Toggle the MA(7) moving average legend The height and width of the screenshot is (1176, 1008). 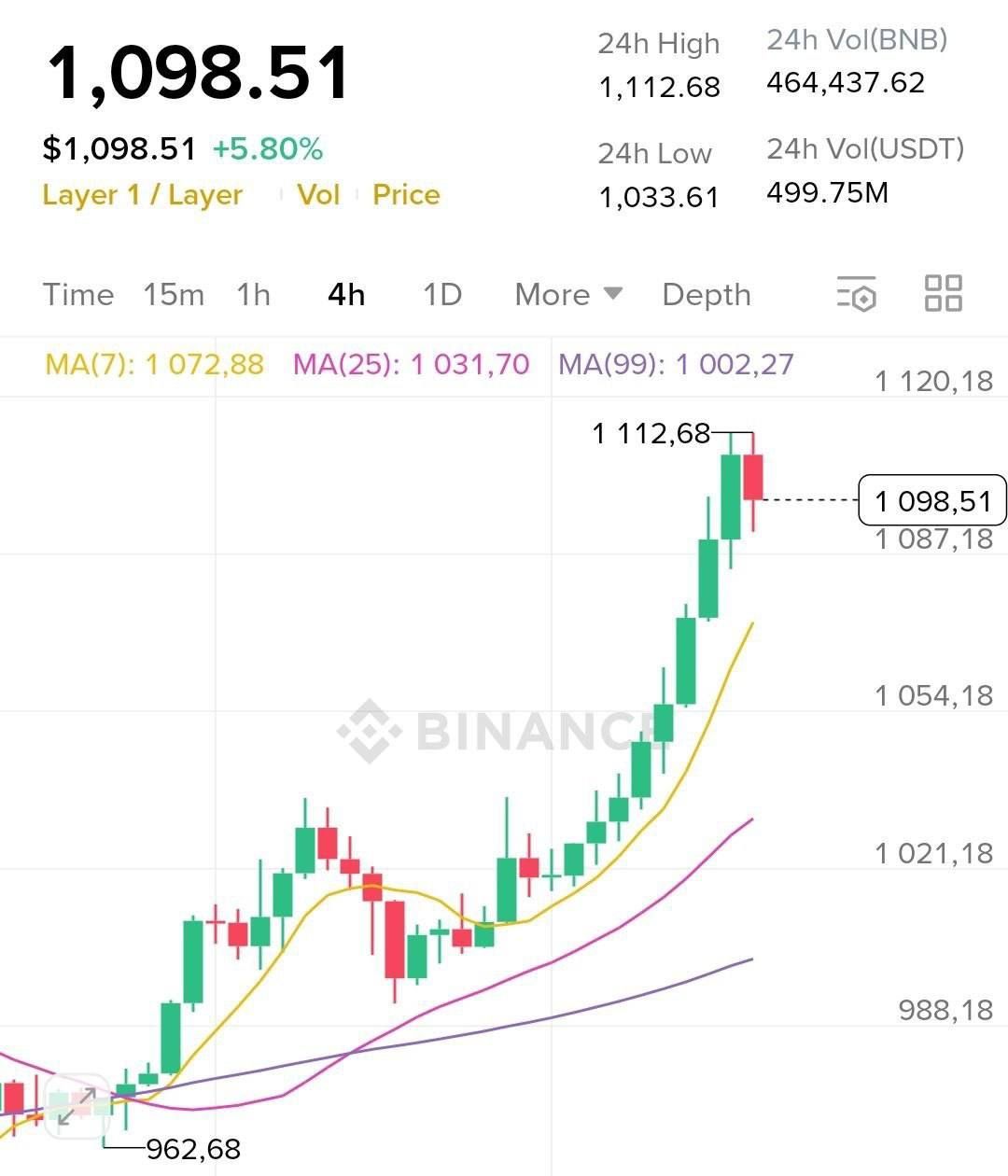pos(152,366)
